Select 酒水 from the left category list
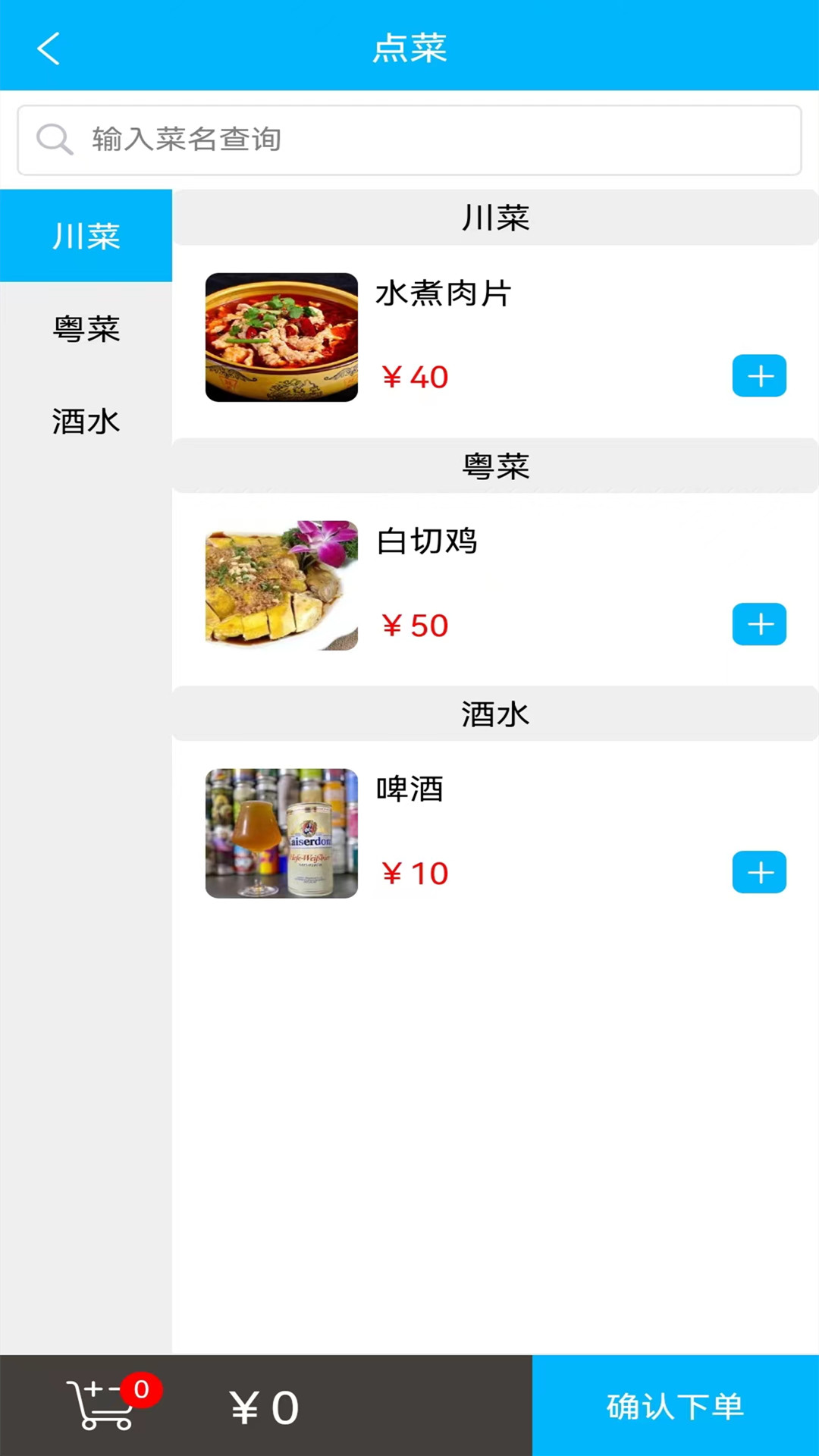The width and height of the screenshot is (819, 1456). 85,422
